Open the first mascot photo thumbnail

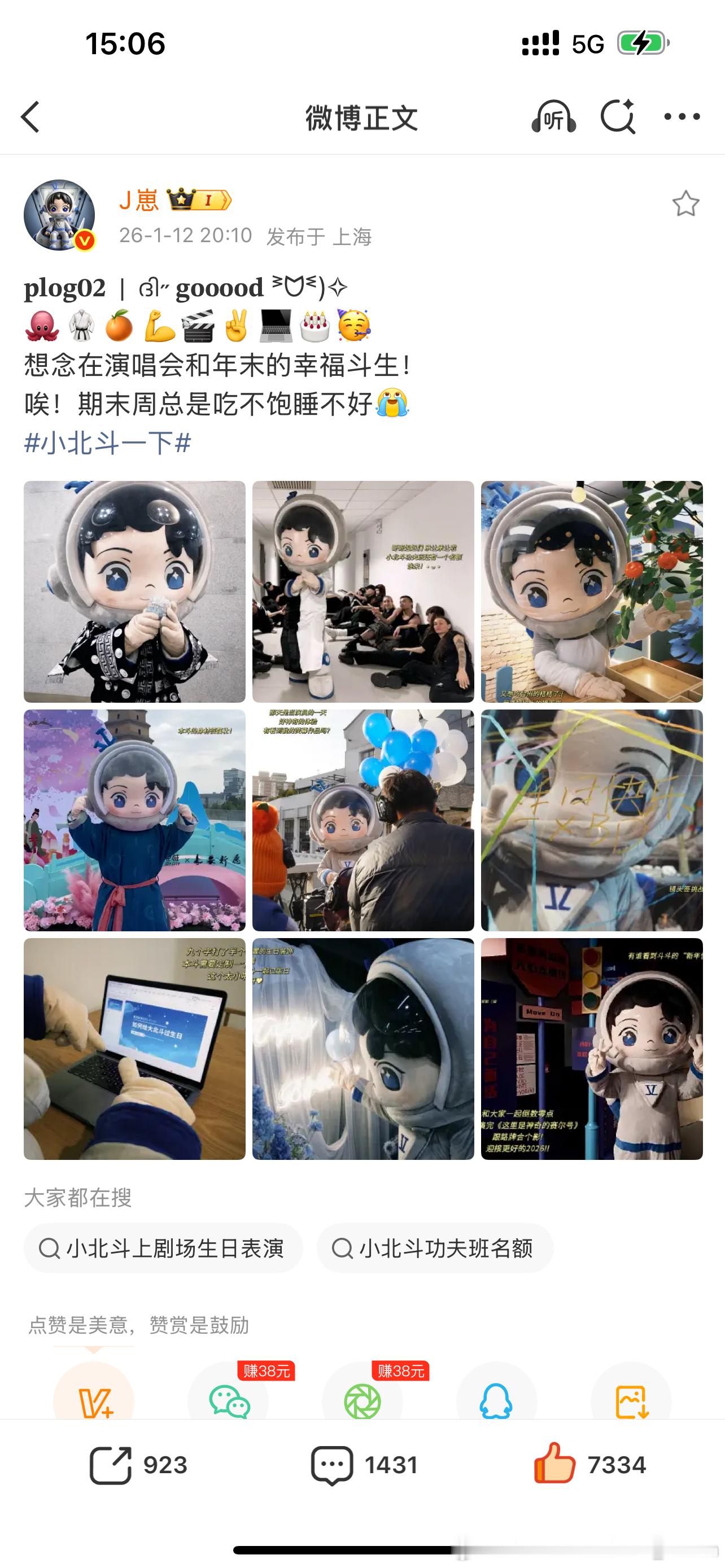pyautogui.click(x=134, y=589)
